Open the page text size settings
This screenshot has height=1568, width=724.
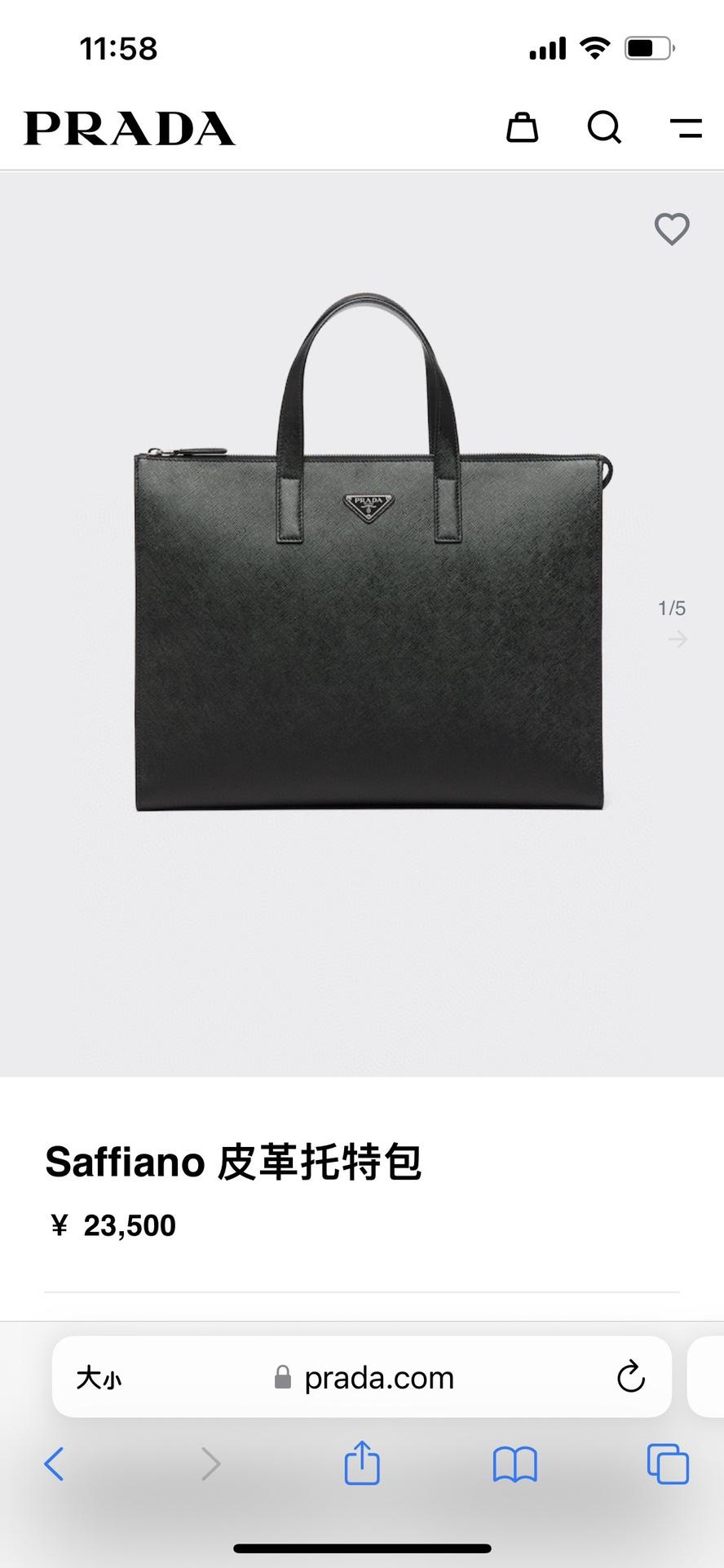tap(99, 1379)
